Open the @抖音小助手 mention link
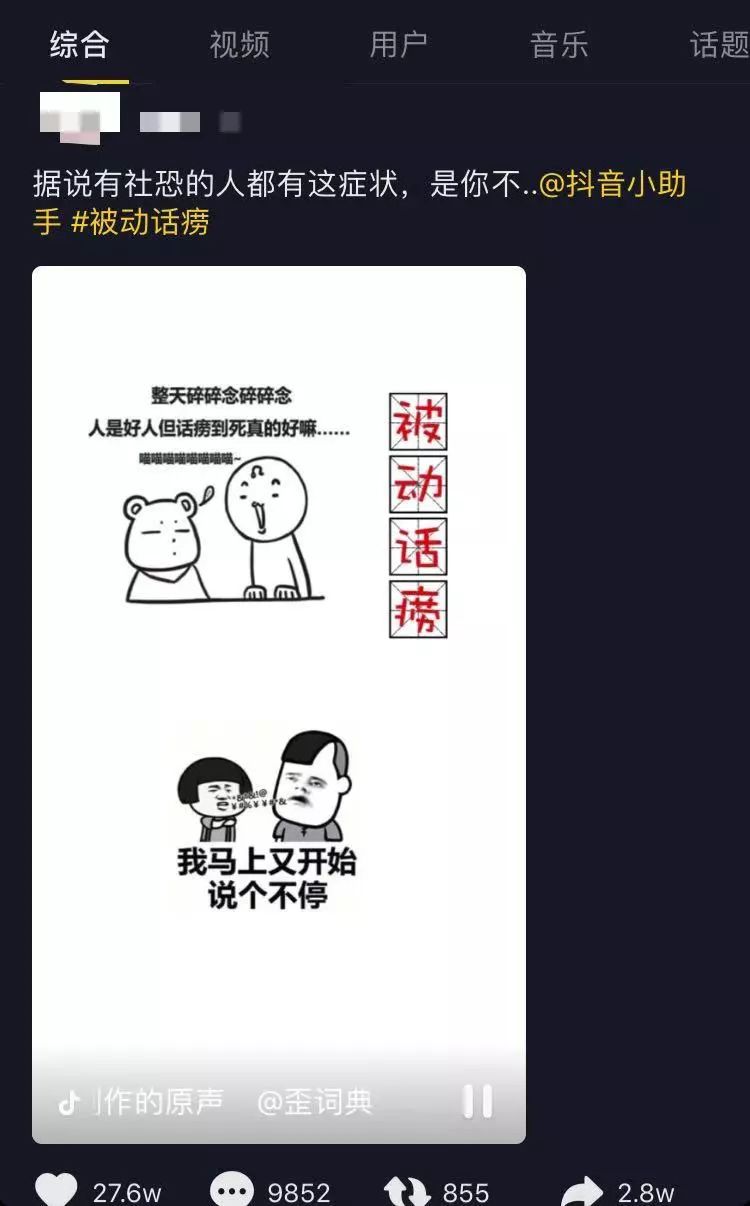Image resolution: width=750 pixels, height=1206 pixels. (612, 185)
